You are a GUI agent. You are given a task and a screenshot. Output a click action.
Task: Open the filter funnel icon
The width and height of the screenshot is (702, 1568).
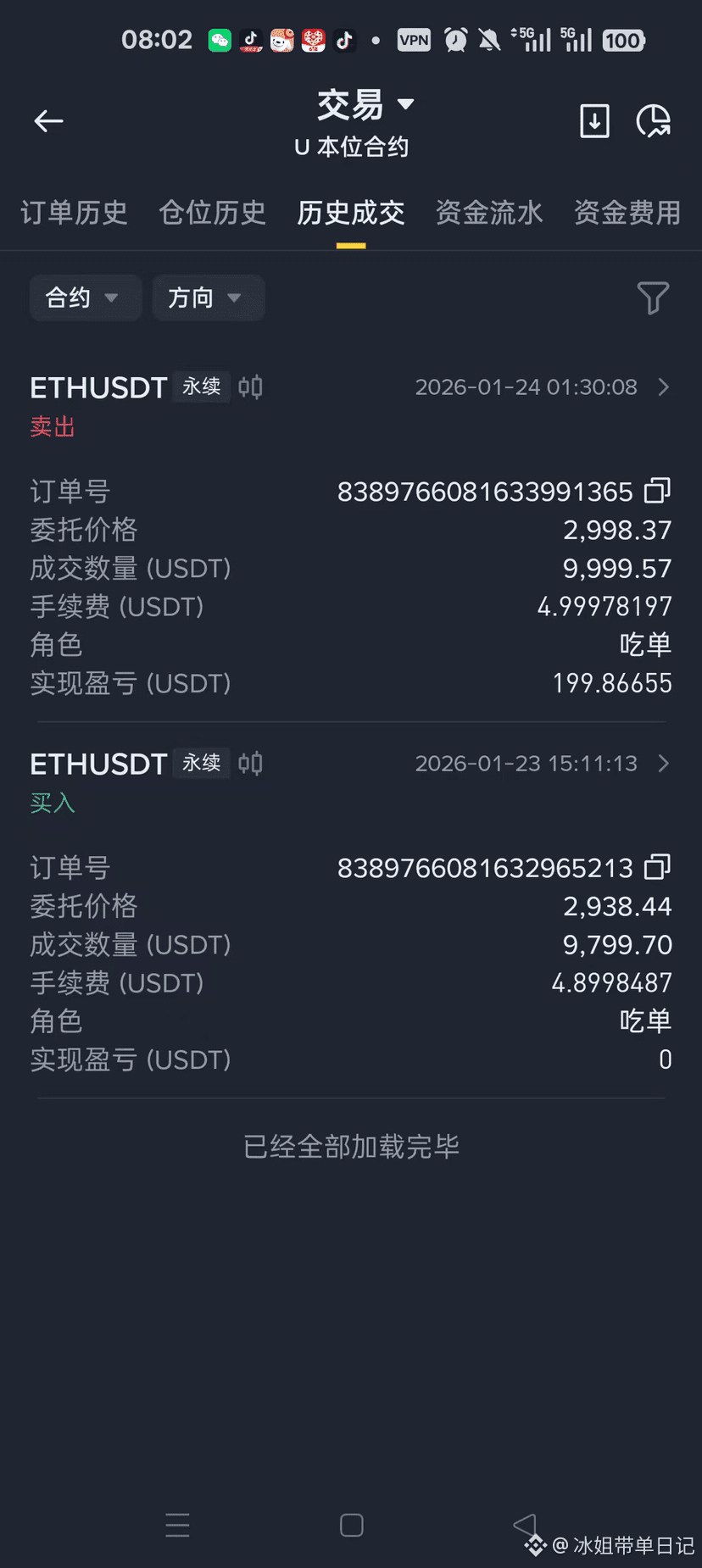coord(653,297)
